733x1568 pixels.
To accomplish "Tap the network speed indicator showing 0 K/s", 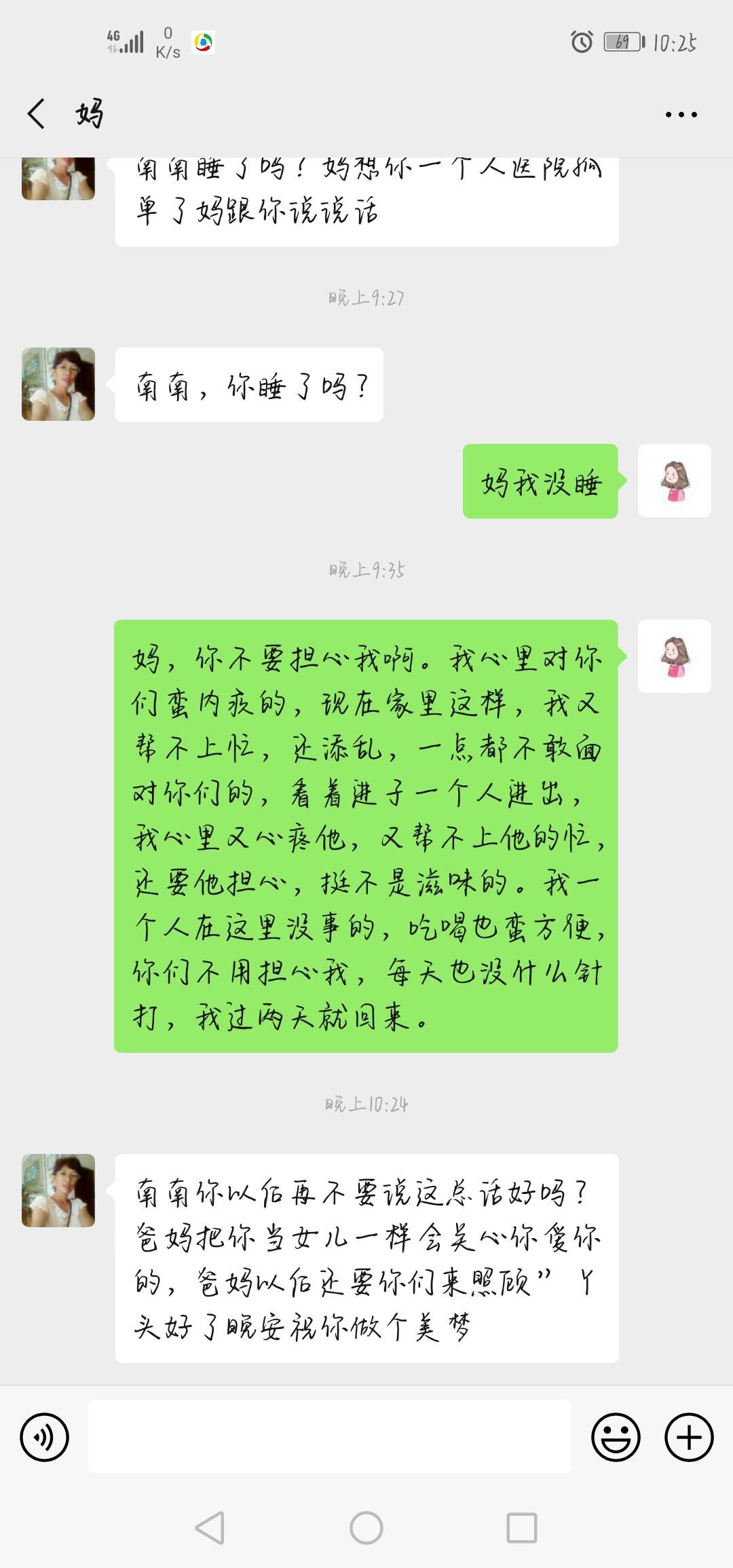I will click(168, 42).
